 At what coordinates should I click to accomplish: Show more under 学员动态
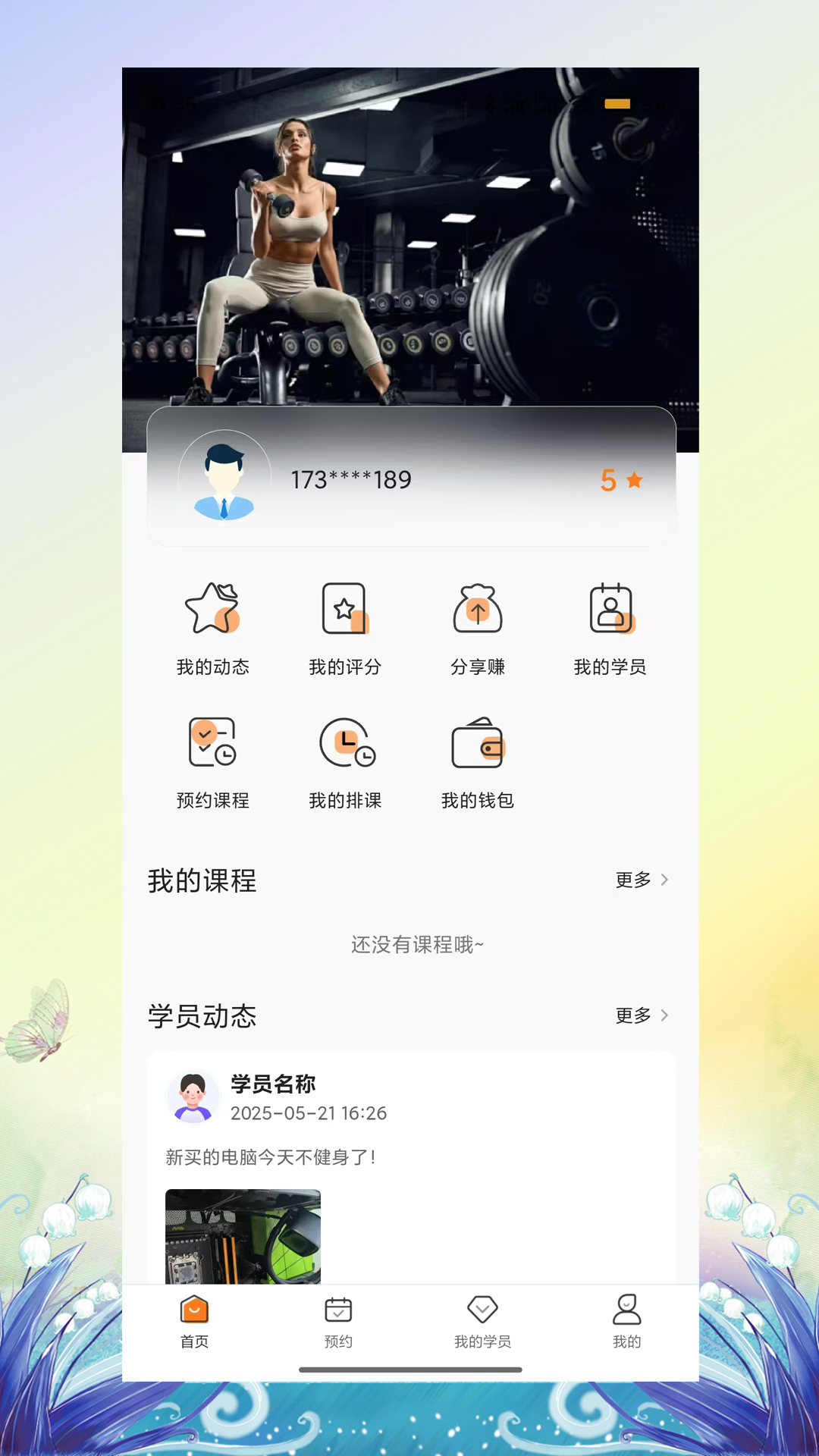(x=642, y=1015)
